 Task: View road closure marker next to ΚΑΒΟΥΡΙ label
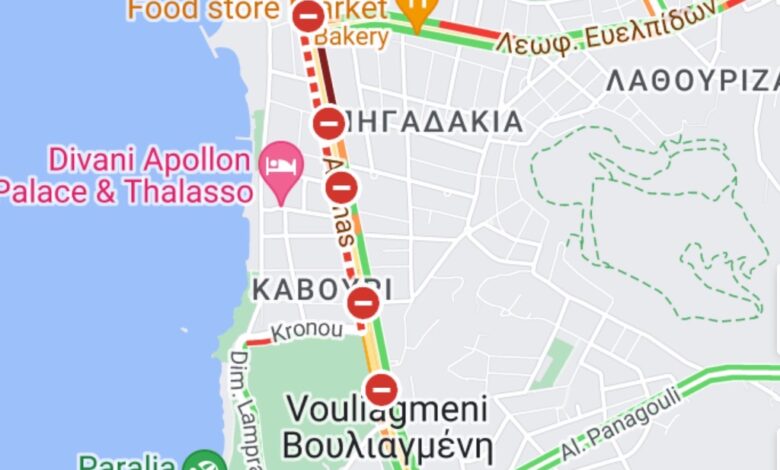[x=363, y=302]
